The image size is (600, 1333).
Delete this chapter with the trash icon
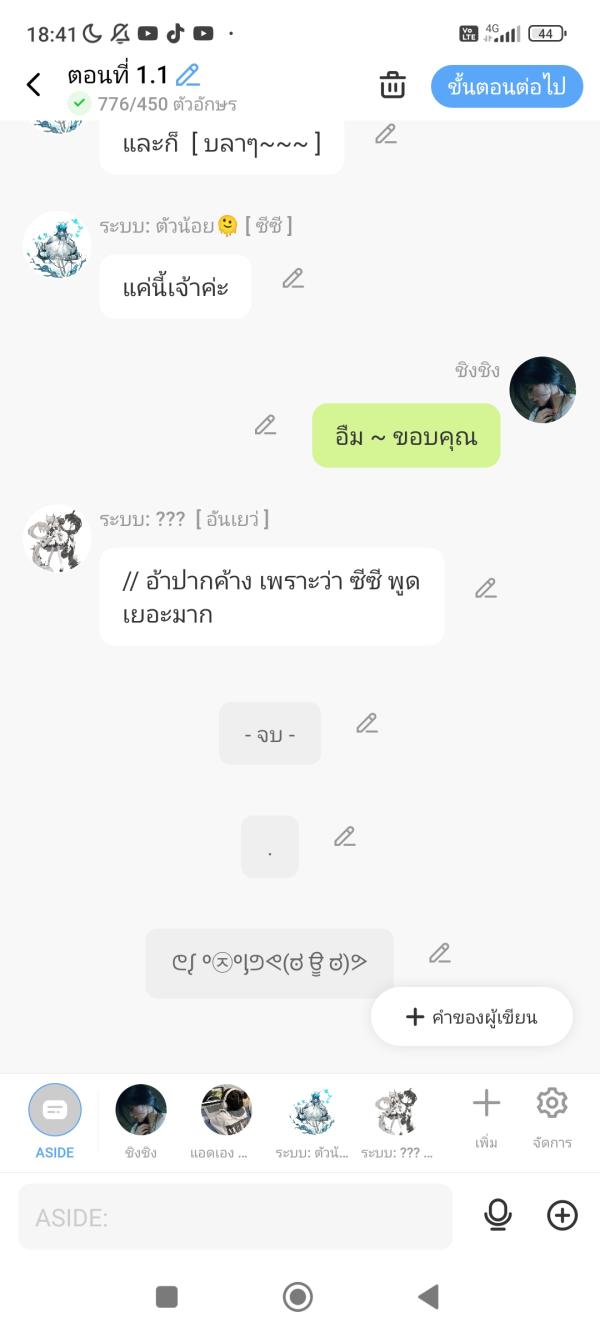pos(393,85)
